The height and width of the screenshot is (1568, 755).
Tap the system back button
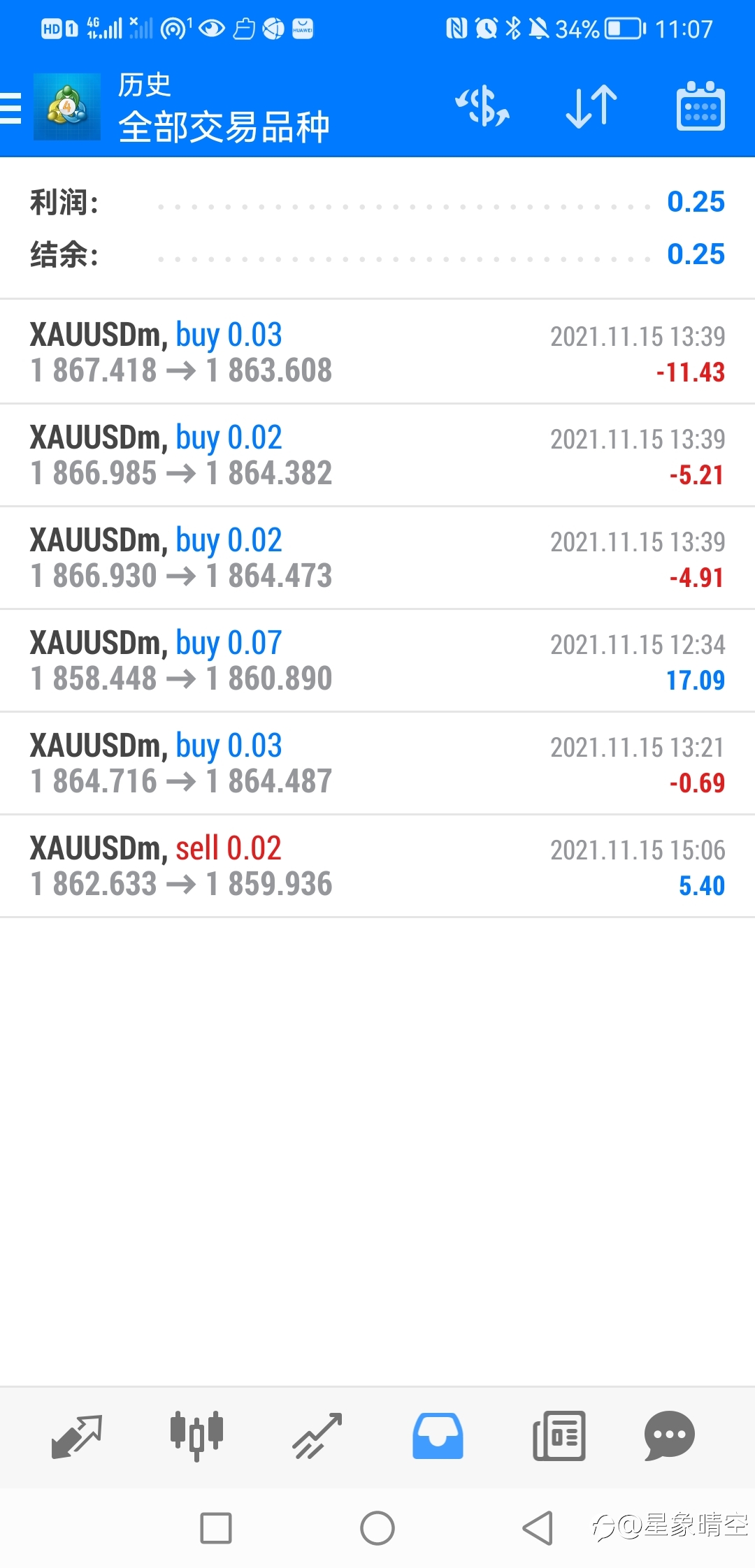(x=538, y=1528)
